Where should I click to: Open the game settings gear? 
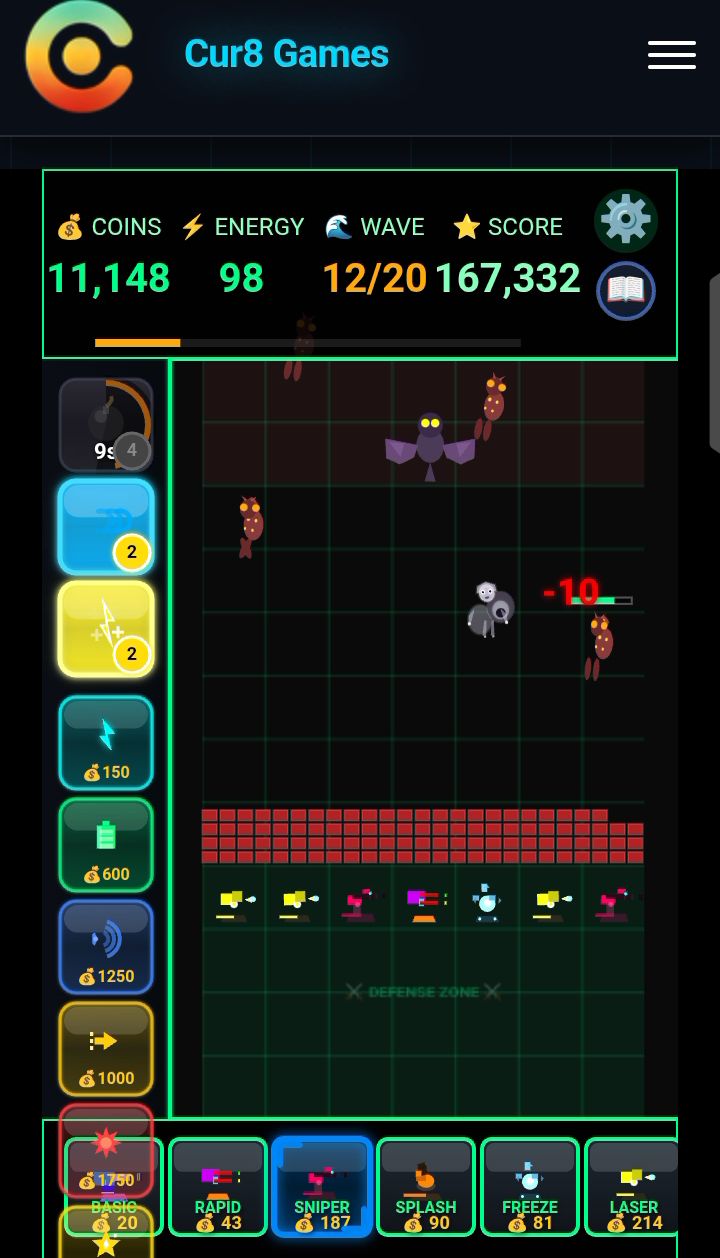[626, 220]
